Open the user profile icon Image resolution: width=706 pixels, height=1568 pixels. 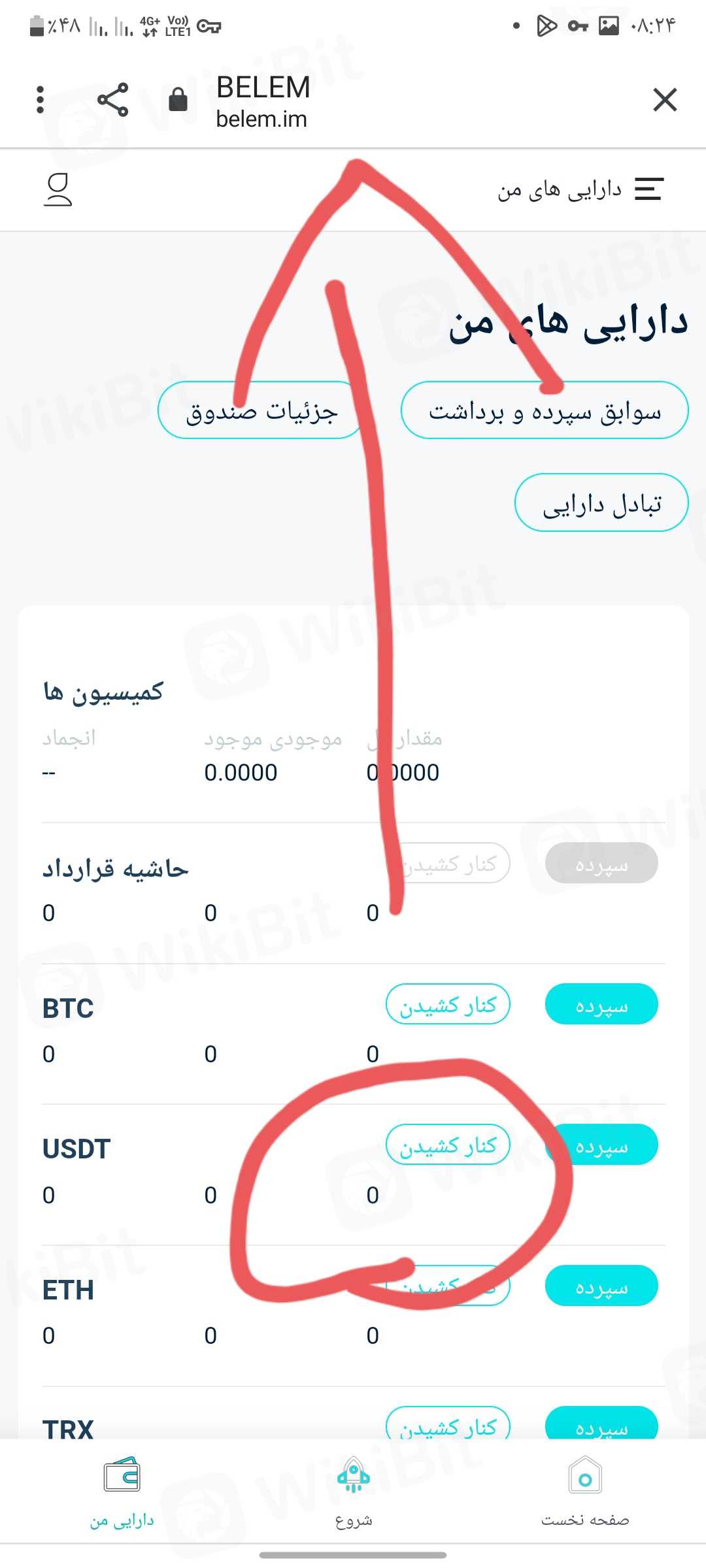(x=58, y=190)
